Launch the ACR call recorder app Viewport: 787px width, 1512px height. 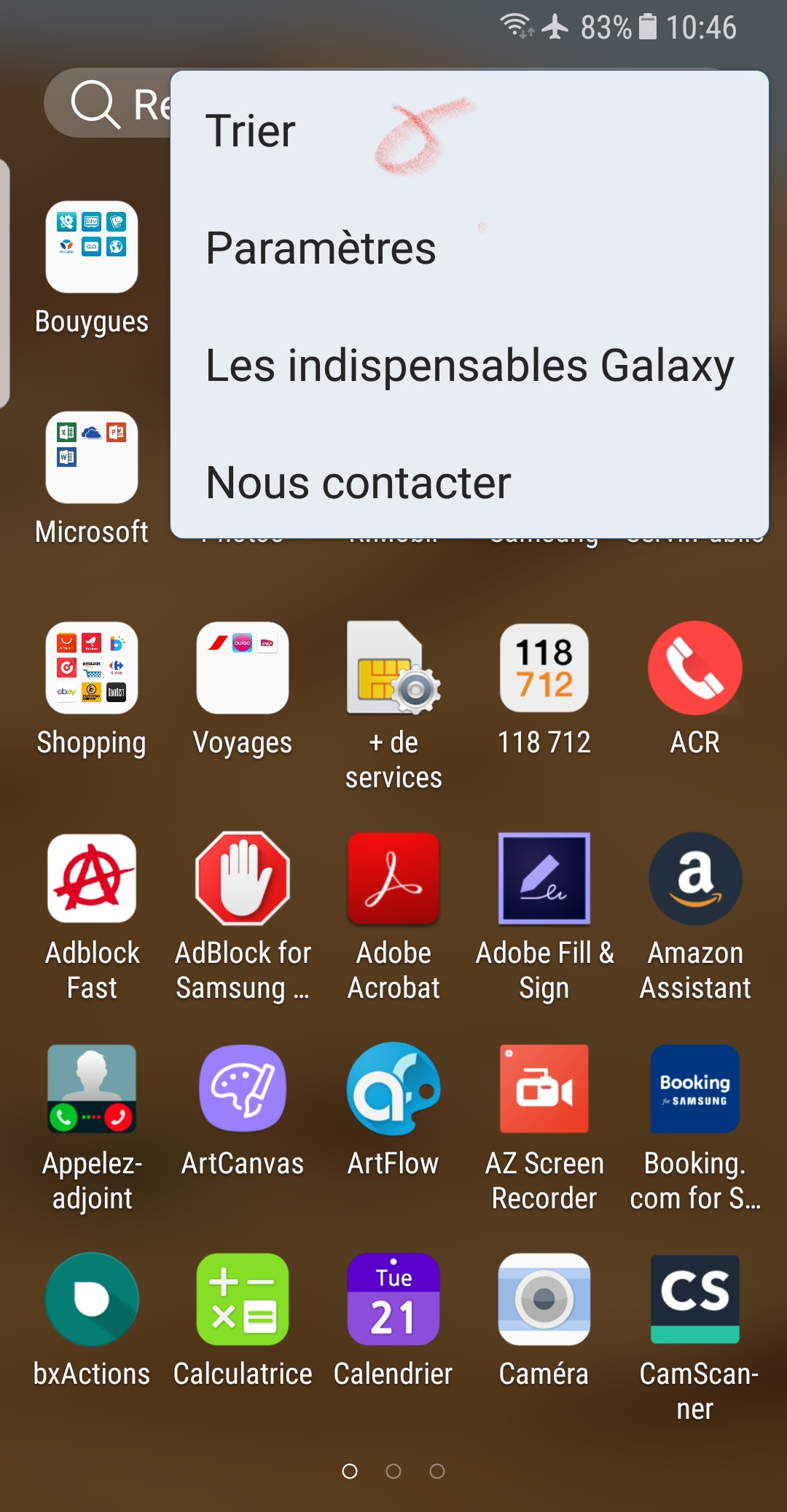pyautogui.click(x=695, y=668)
